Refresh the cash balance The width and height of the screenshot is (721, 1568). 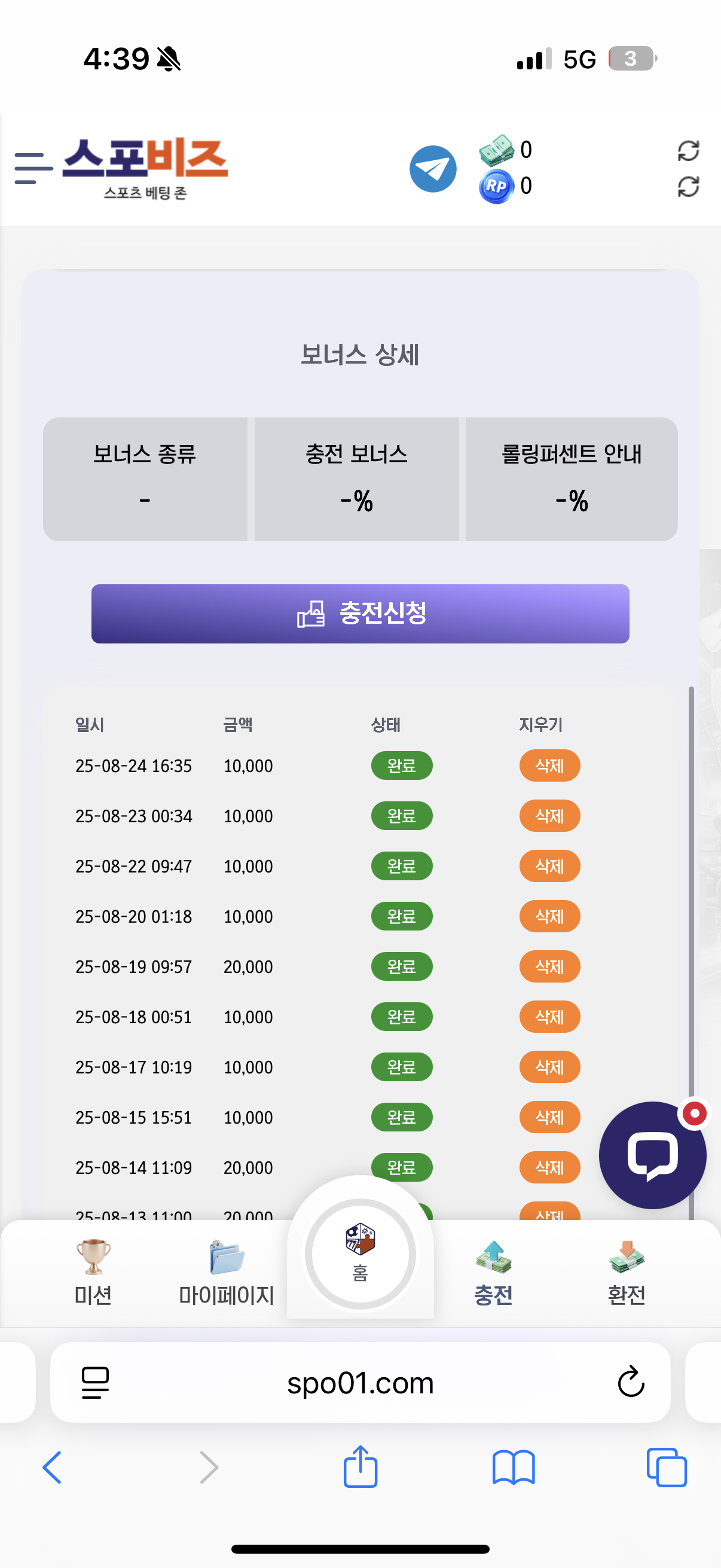tap(688, 151)
